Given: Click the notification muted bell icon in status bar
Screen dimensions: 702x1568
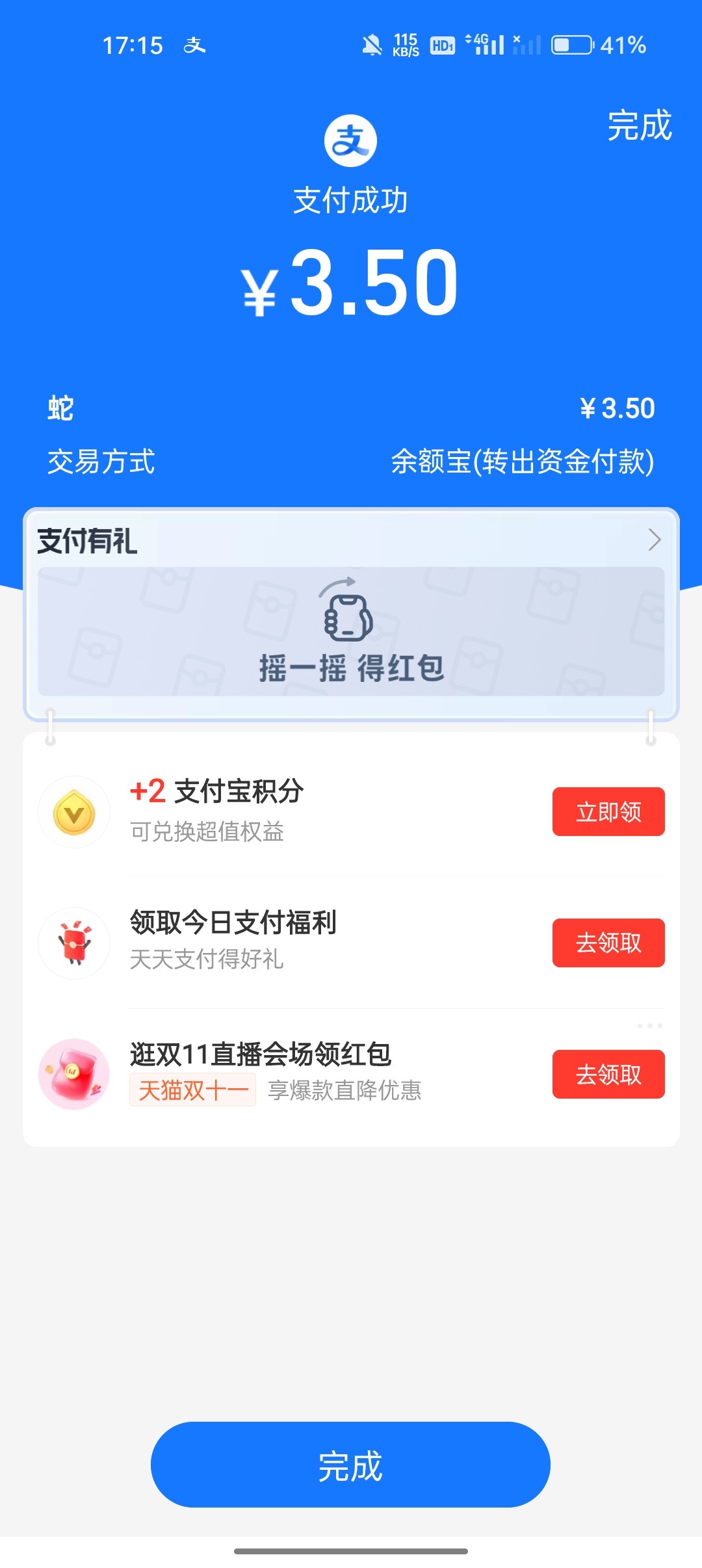Looking at the screenshot, I should (x=371, y=44).
